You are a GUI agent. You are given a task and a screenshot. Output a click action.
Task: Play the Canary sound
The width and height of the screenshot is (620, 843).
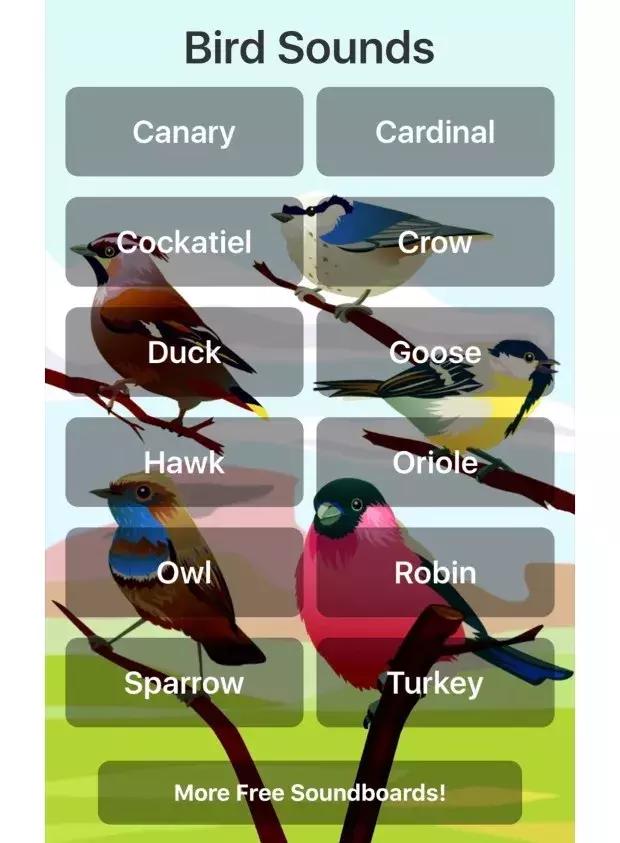point(184,132)
